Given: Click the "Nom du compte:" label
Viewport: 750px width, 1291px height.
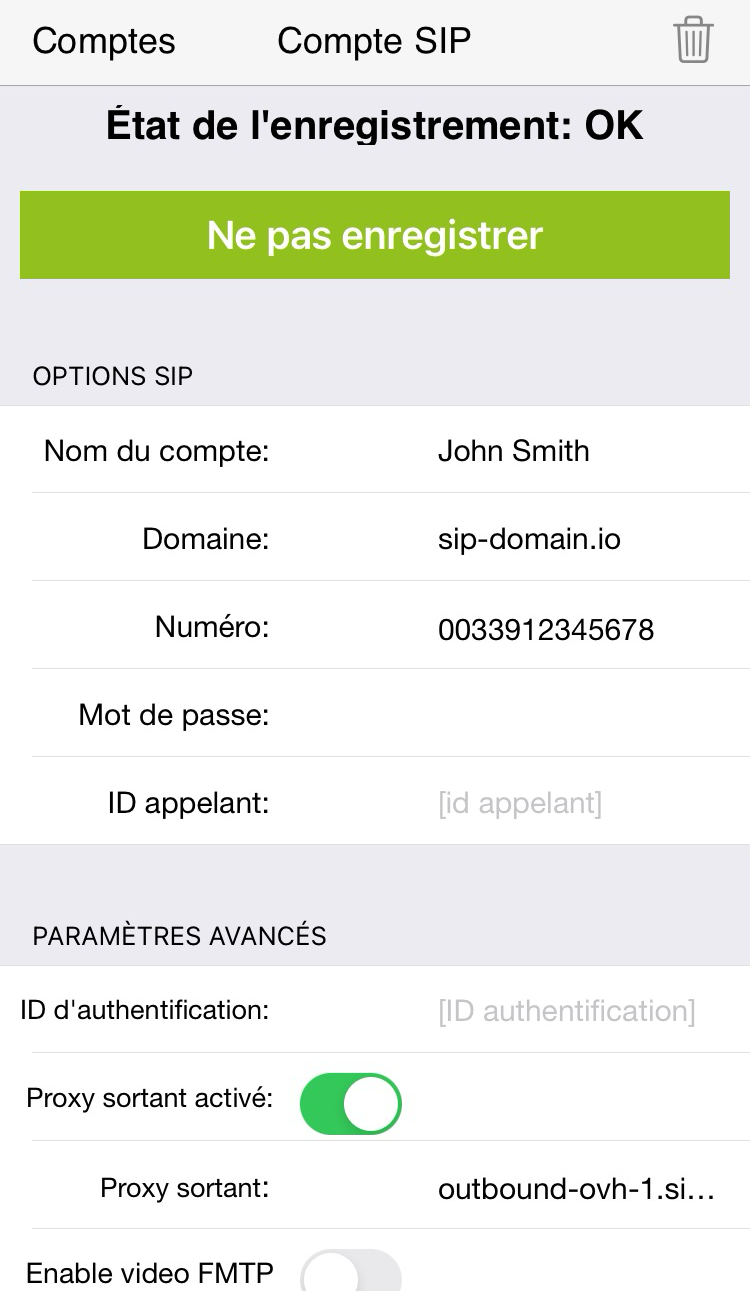Looking at the screenshot, I should [x=154, y=451].
